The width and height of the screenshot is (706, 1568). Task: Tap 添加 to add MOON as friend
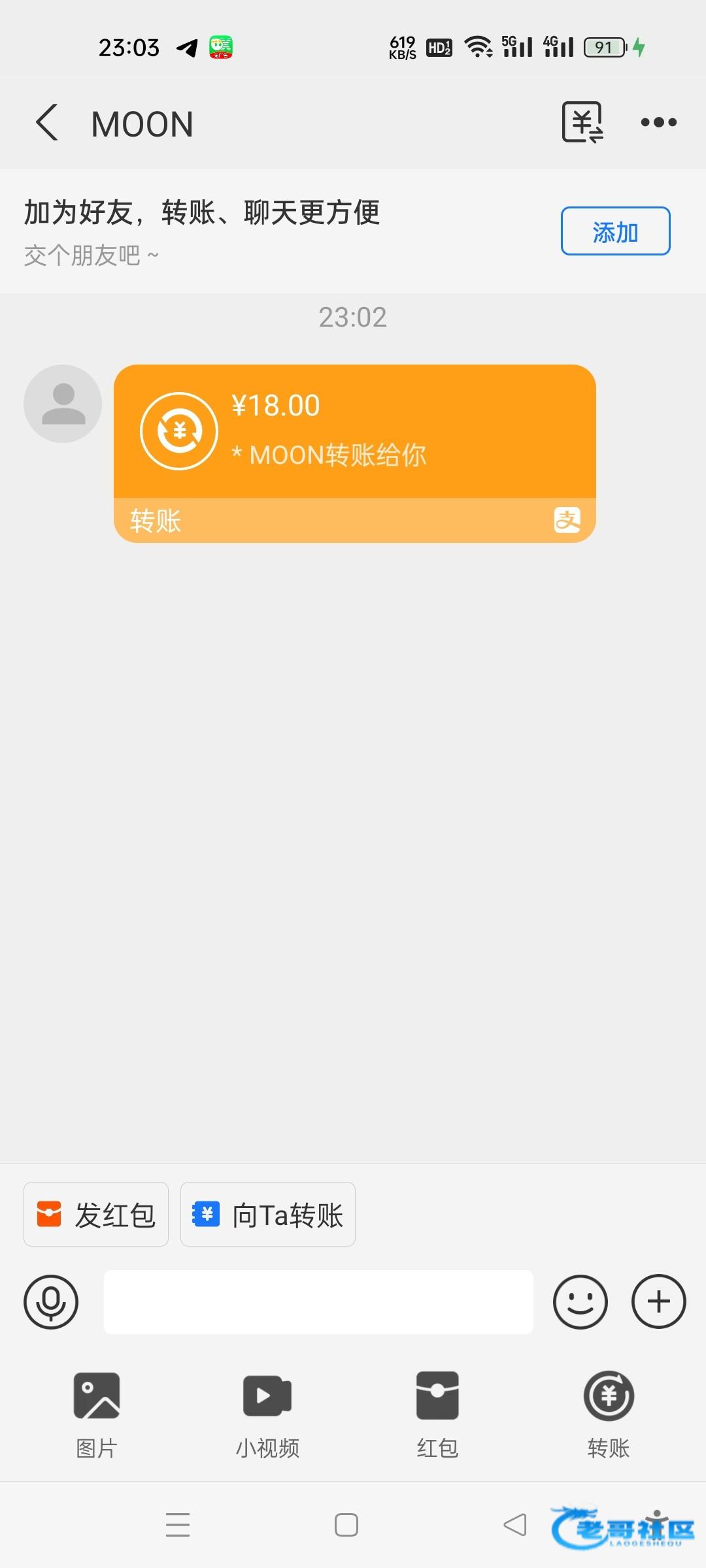pos(615,231)
